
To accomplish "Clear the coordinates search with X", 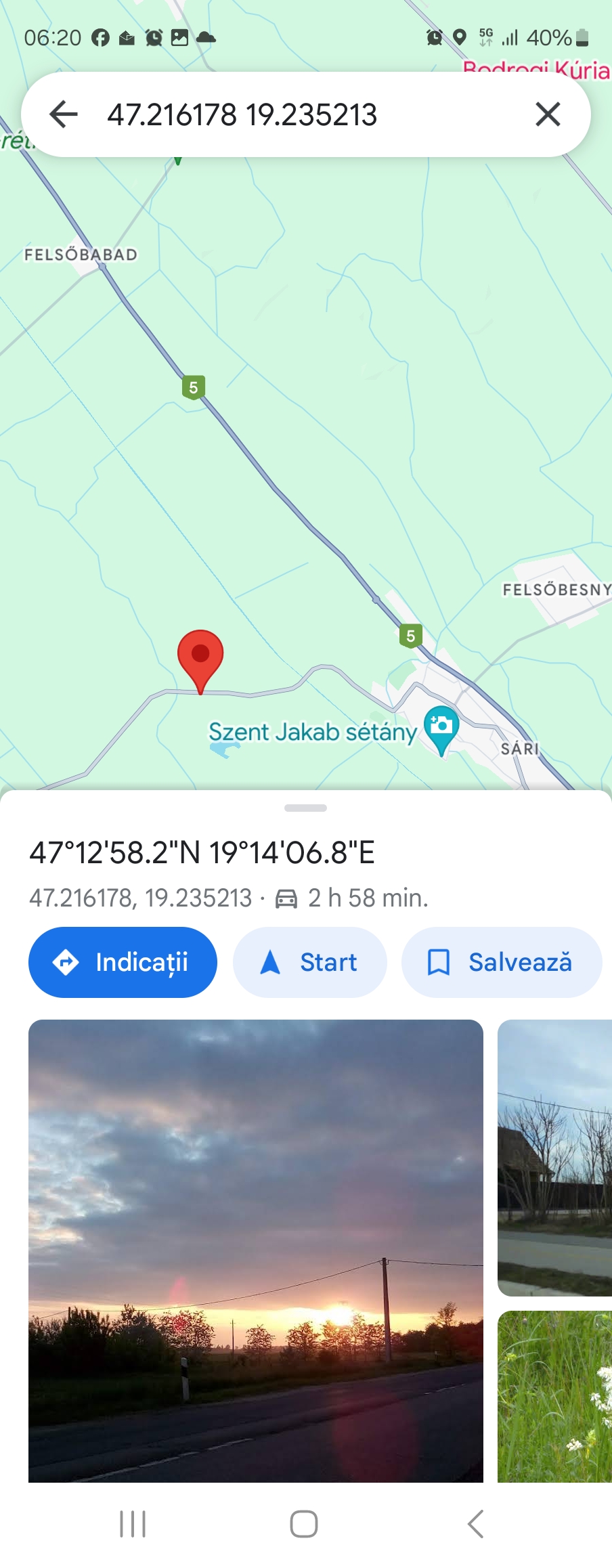I will [548, 114].
